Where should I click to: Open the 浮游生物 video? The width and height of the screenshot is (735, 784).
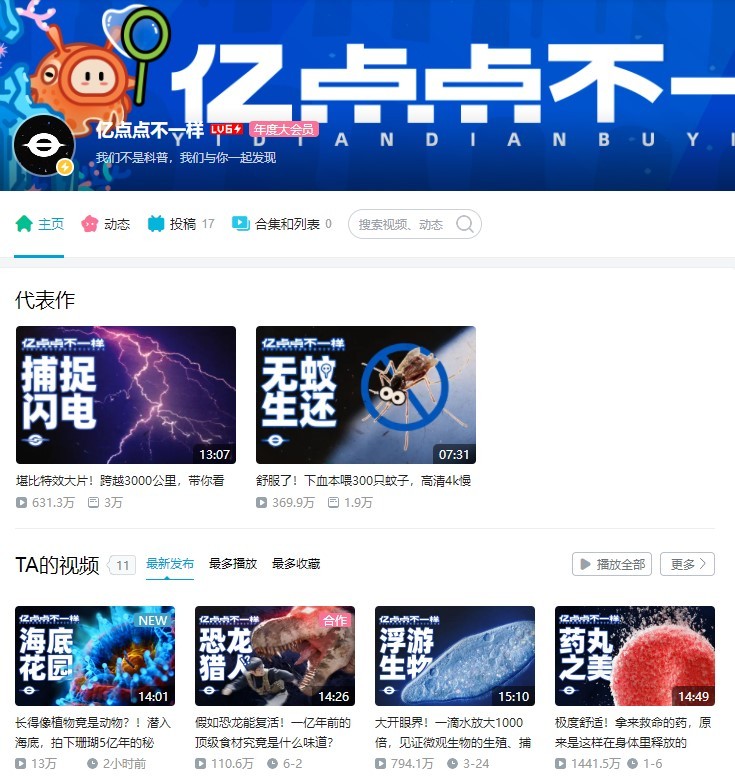tap(455, 656)
